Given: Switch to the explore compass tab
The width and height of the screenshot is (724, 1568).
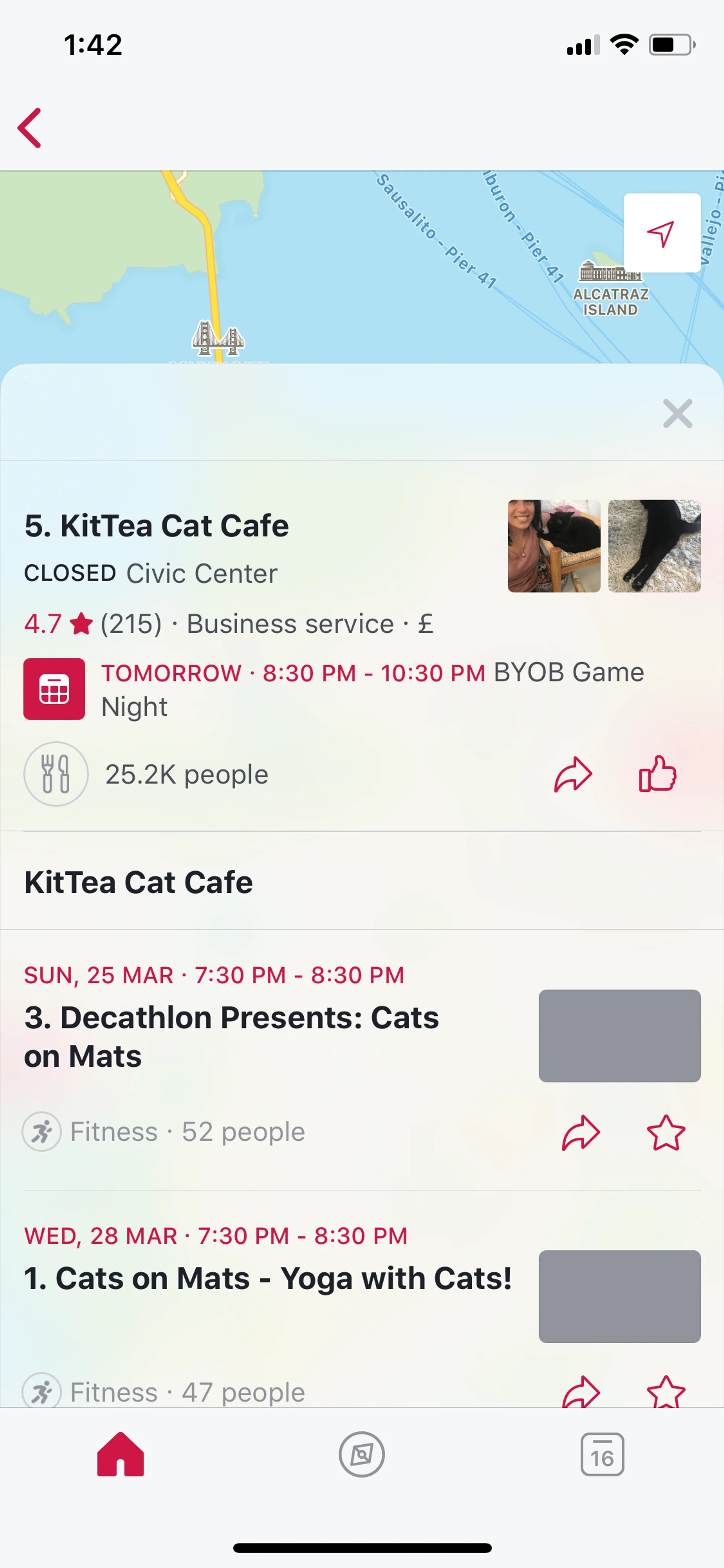Looking at the screenshot, I should pyautogui.click(x=361, y=1454).
